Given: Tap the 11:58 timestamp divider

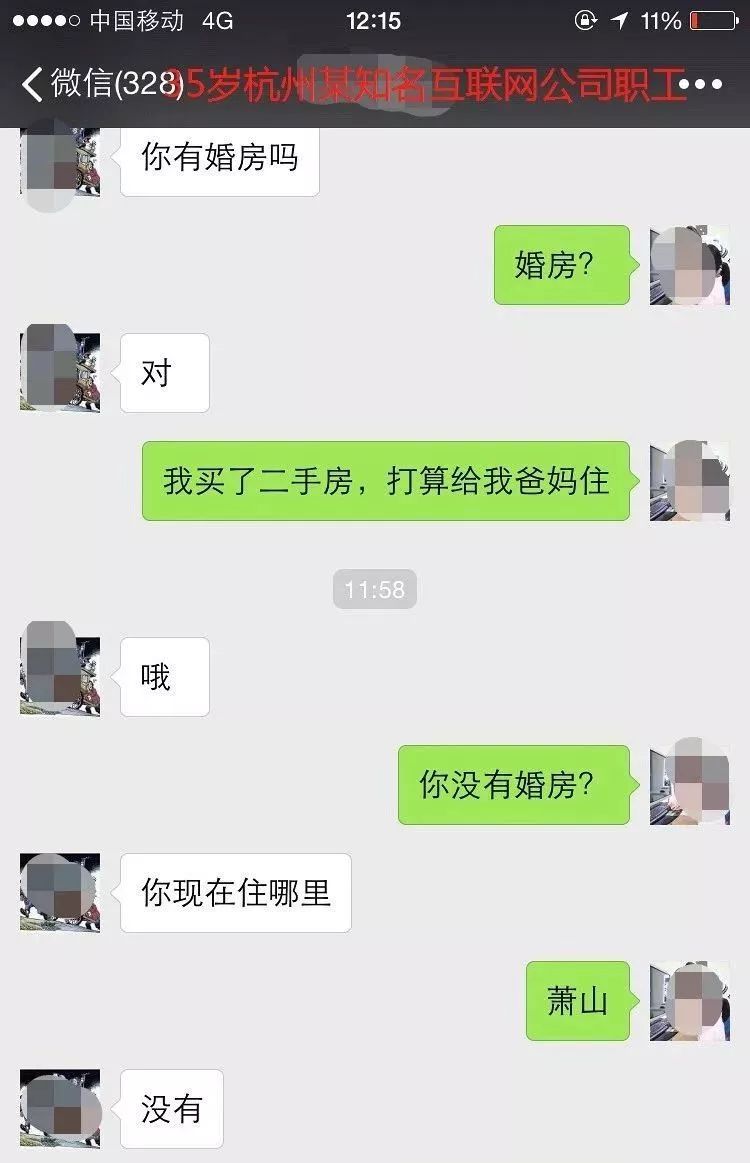Looking at the screenshot, I should pyautogui.click(x=374, y=589).
